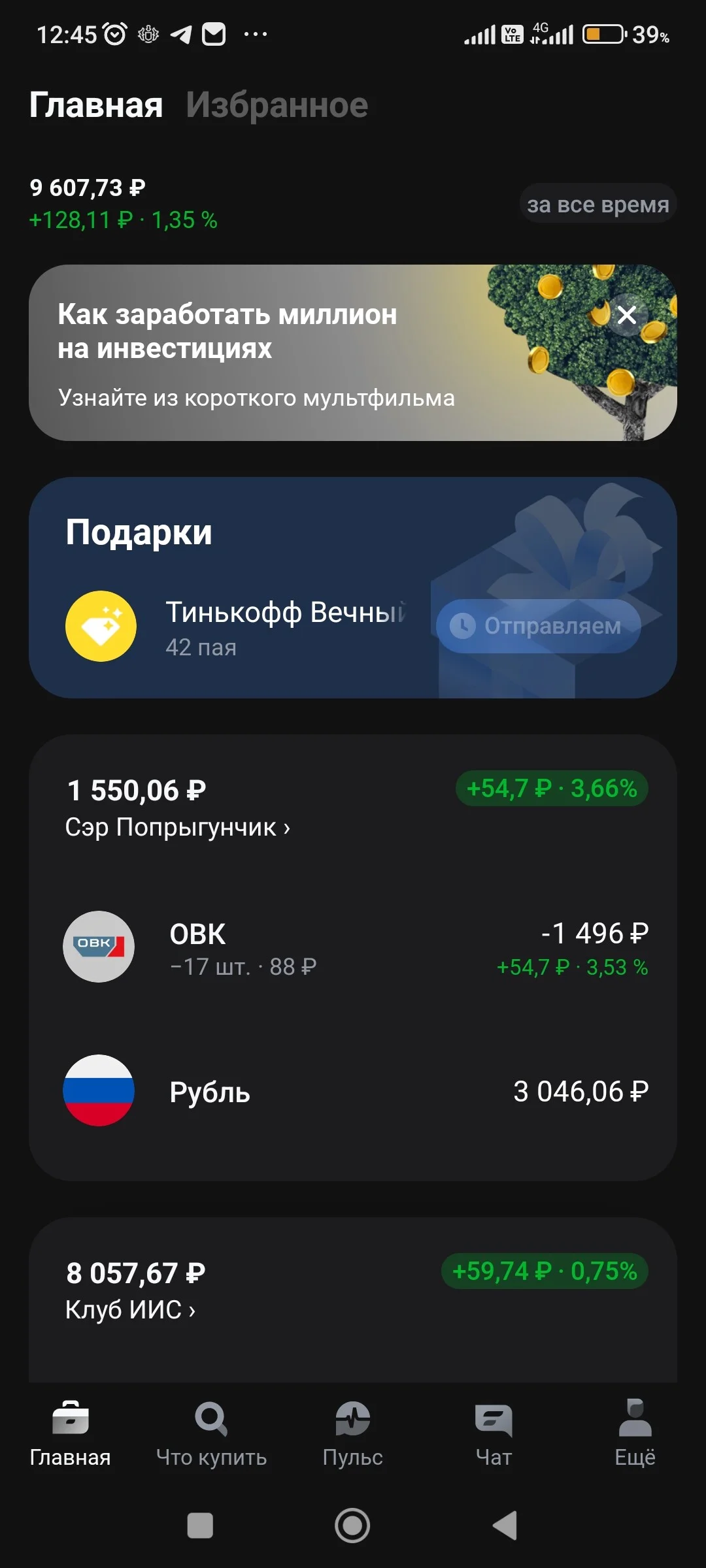Image resolution: width=706 pixels, height=1568 pixels.
Task: Dismiss the million investment banner
Action: coord(627,315)
